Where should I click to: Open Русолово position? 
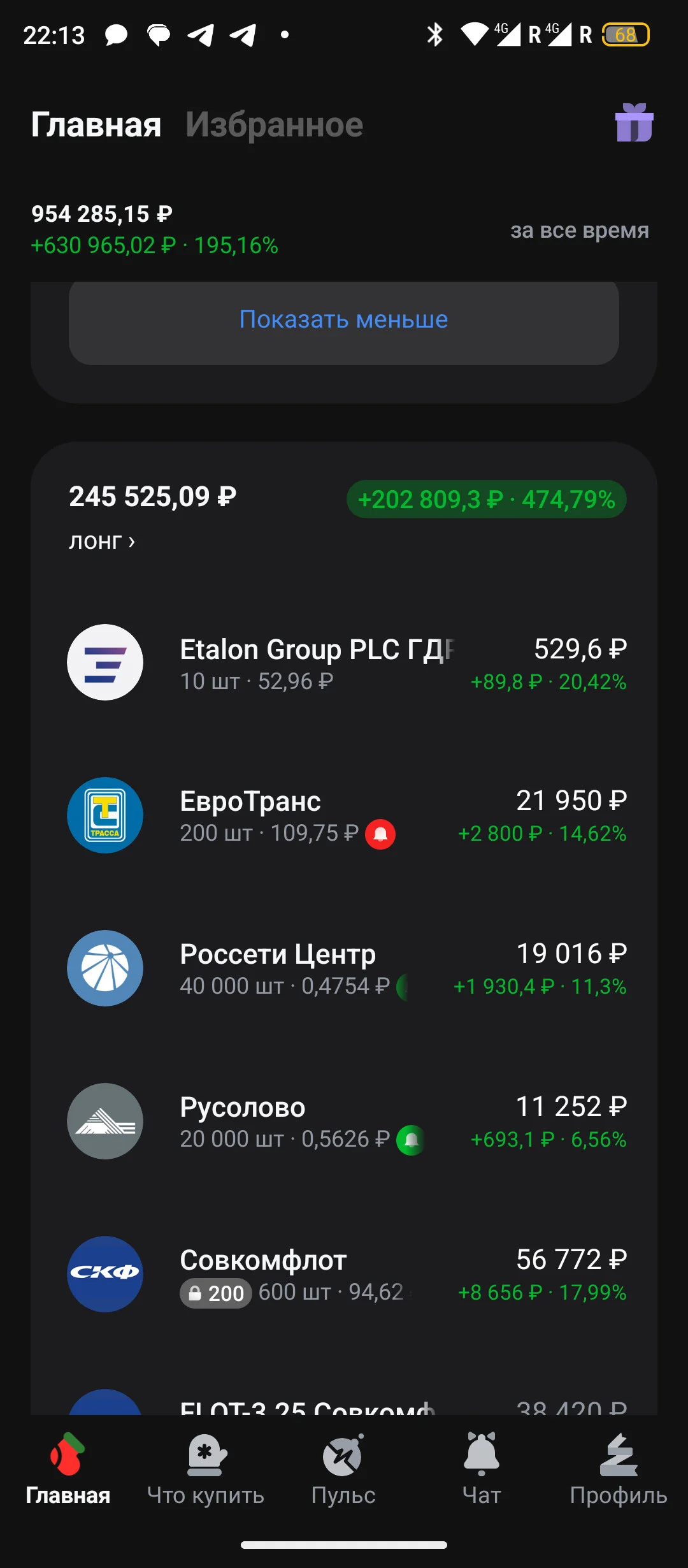click(344, 1122)
